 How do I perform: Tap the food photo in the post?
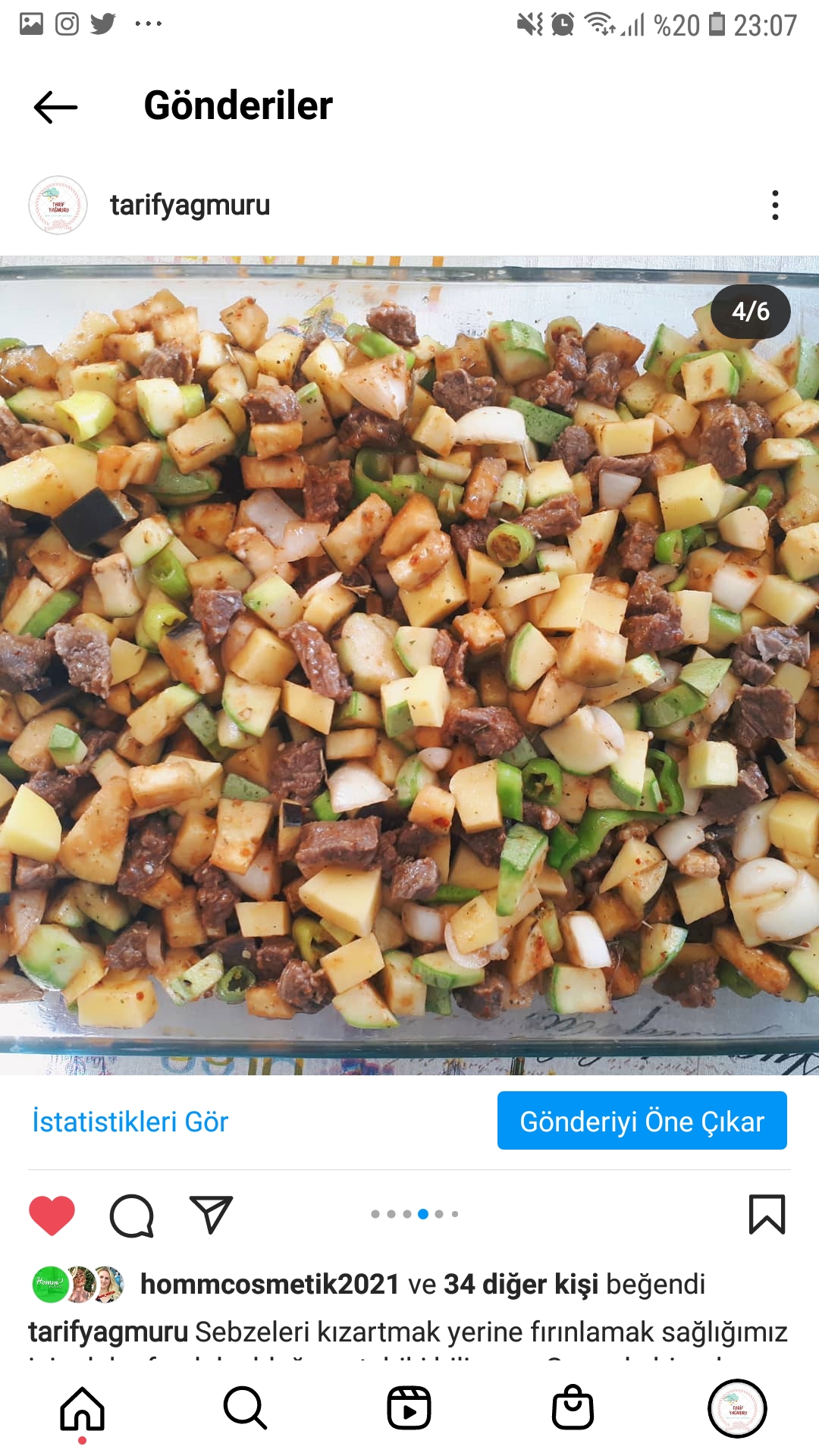click(x=409, y=664)
